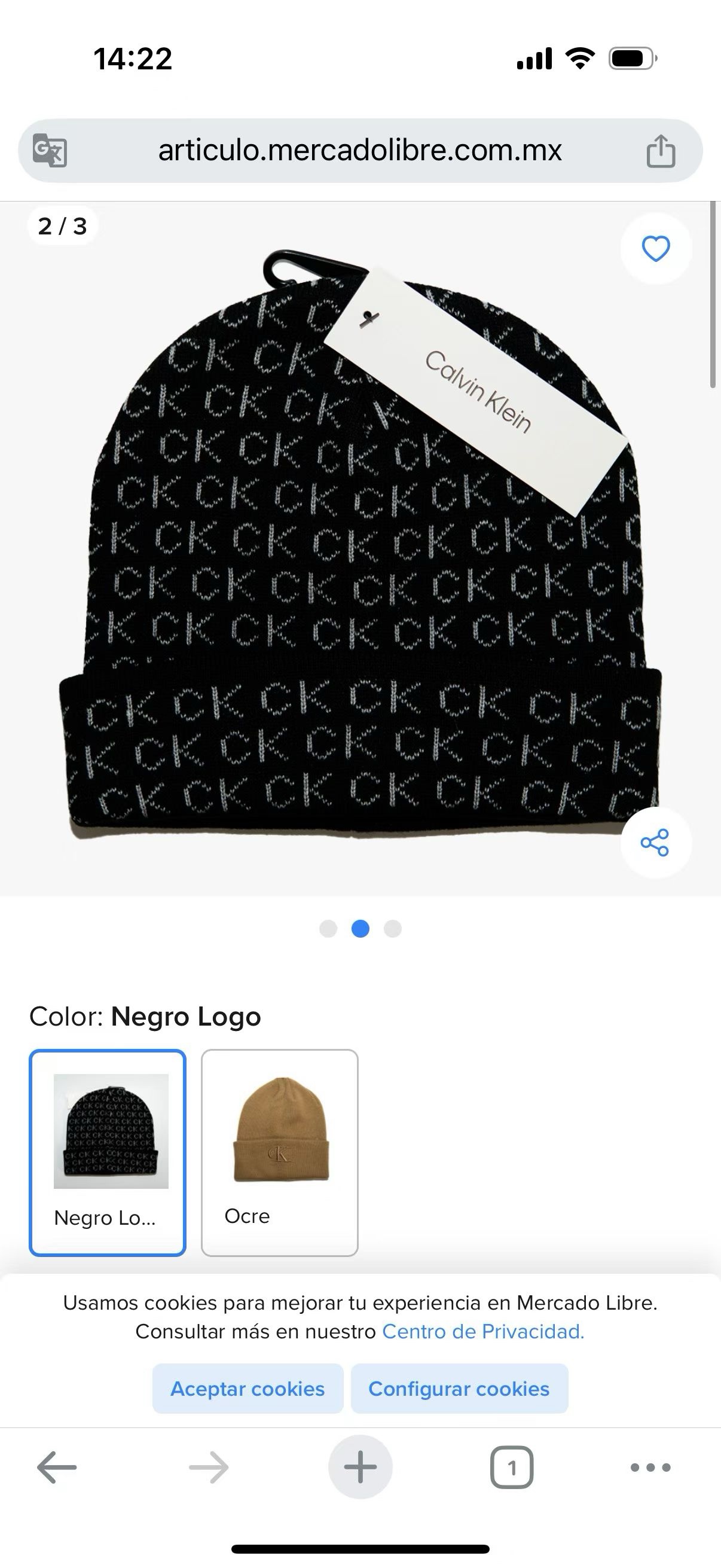Open the browser overflow menu
Viewport: 721px width, 1568px height.
pyautogui.click(x=650, y=1468)
